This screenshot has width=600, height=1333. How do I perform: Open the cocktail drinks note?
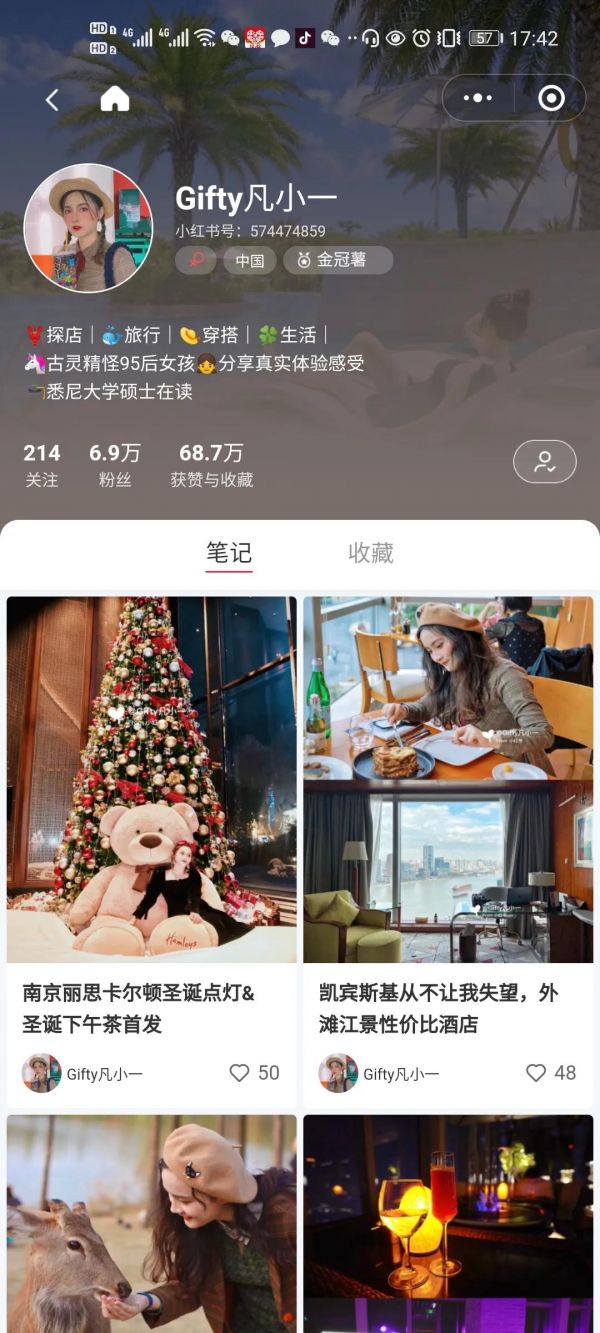click(448, 1225)
